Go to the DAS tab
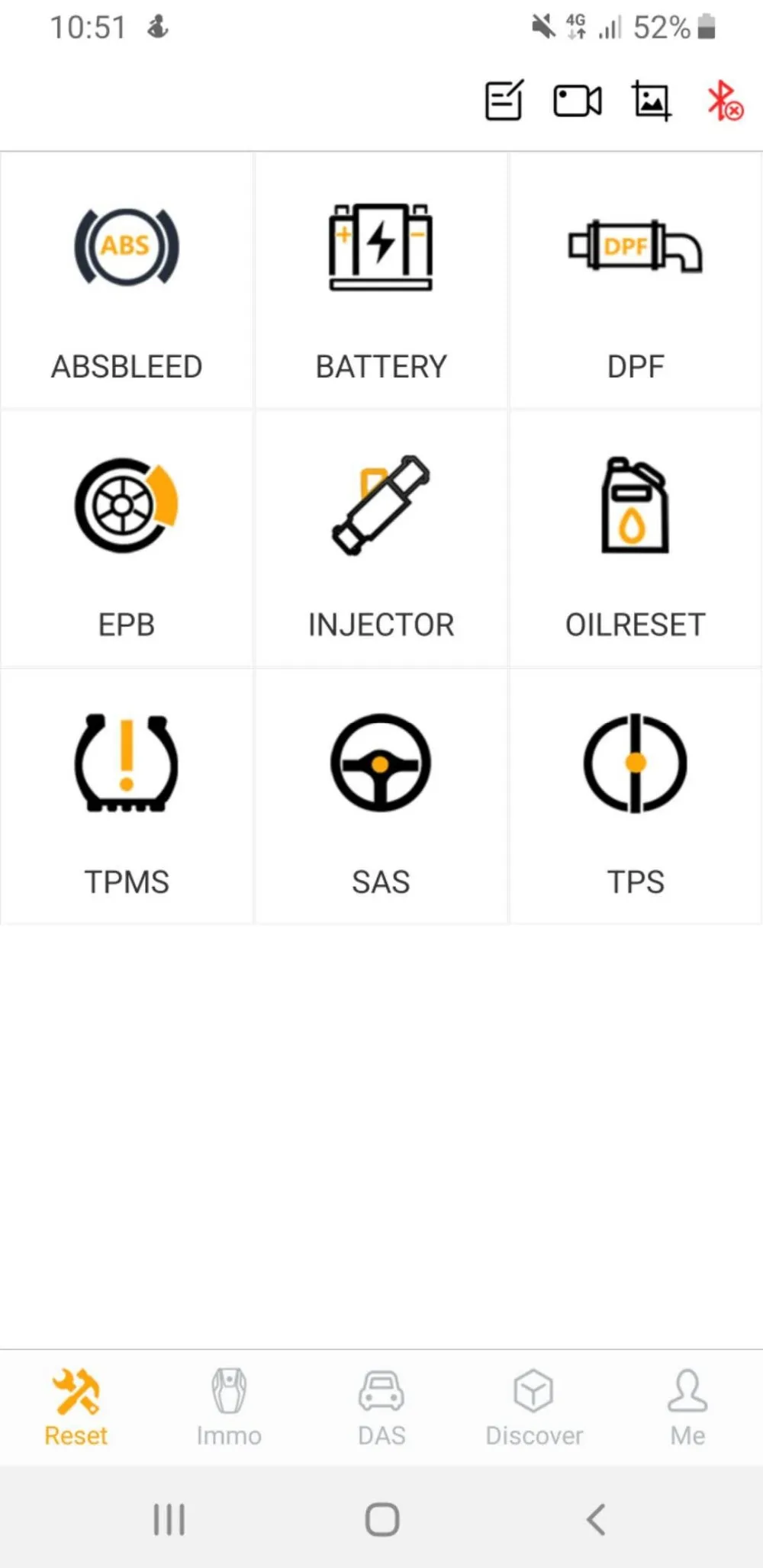This screenshot has height=1568, width=763. [x=381, y=1408]
